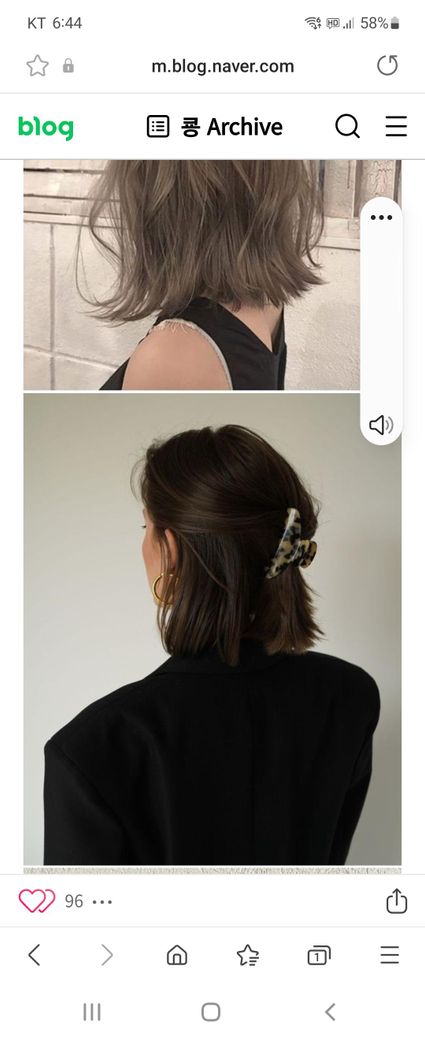The image size is (425, 1040).
Task: Go to the phone's home screen
Action: tap(211, 1011)
